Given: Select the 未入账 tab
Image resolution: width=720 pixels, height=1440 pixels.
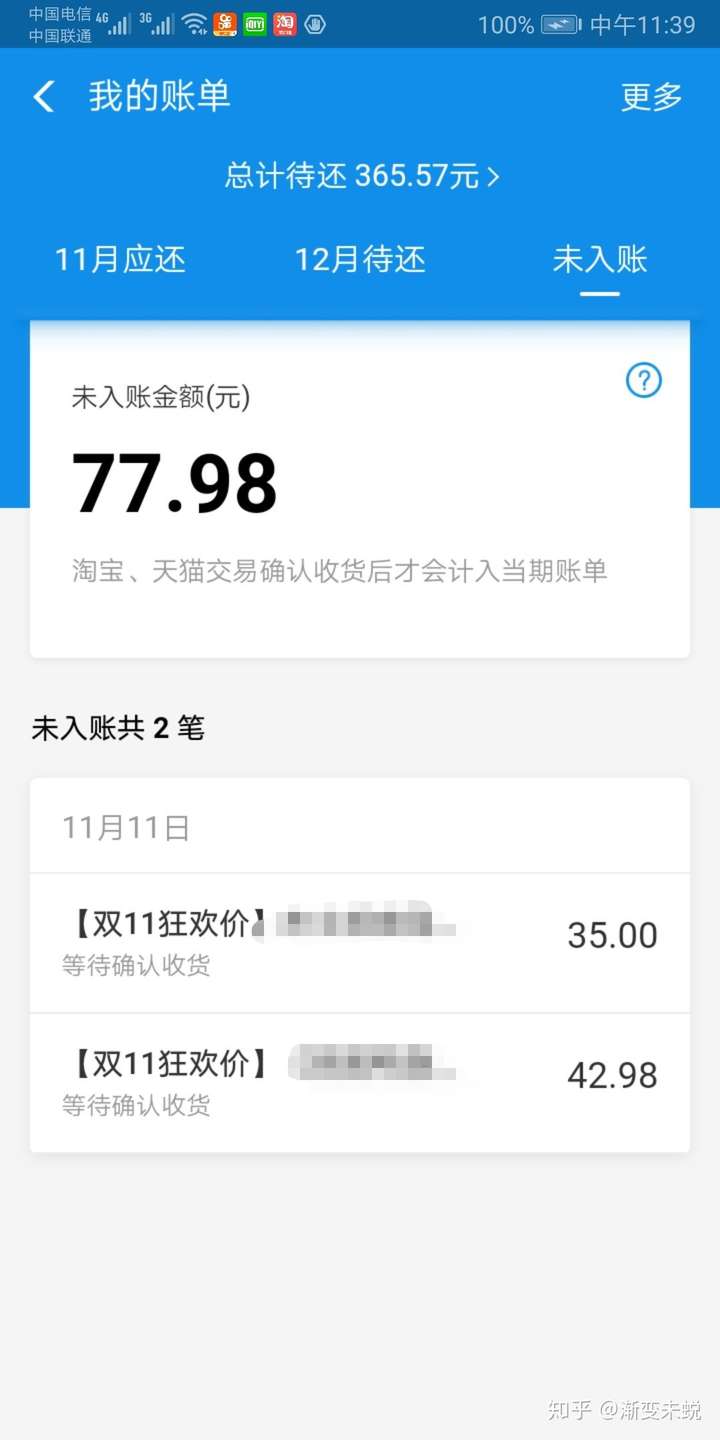Looking at the screenshot, I should pos(598,260).
